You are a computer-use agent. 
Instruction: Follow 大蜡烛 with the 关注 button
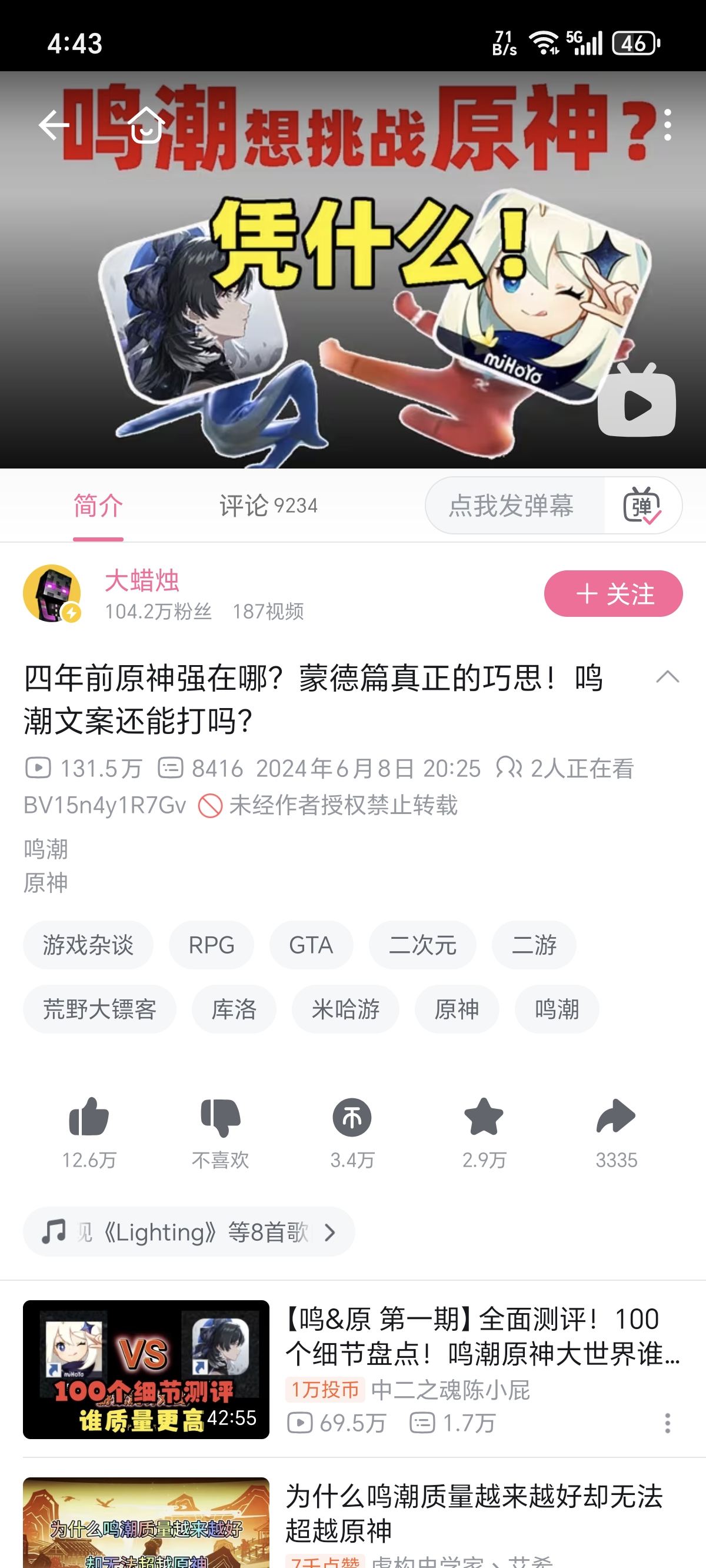(613, 593)
